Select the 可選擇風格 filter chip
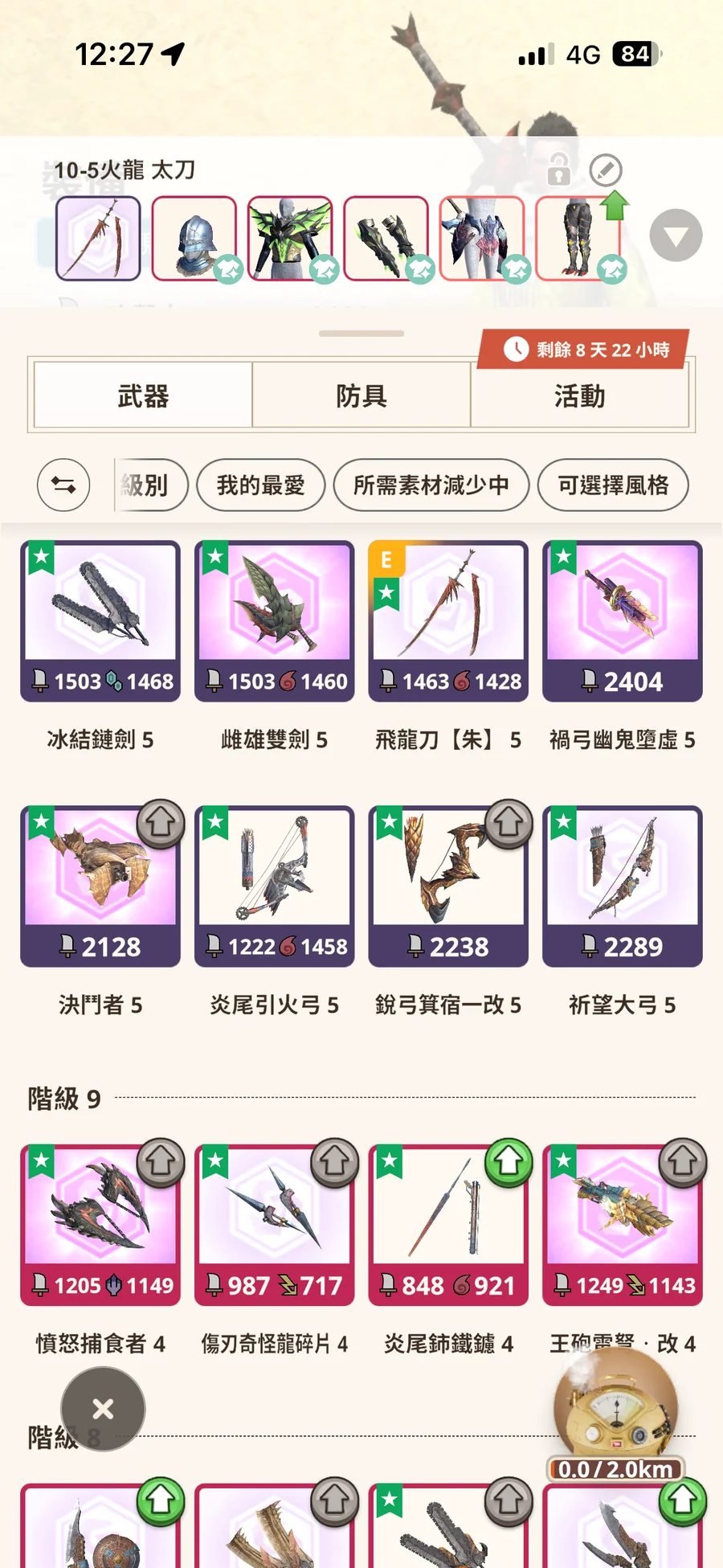This screenshot has width=723, height=1568. tap(613, 485)
